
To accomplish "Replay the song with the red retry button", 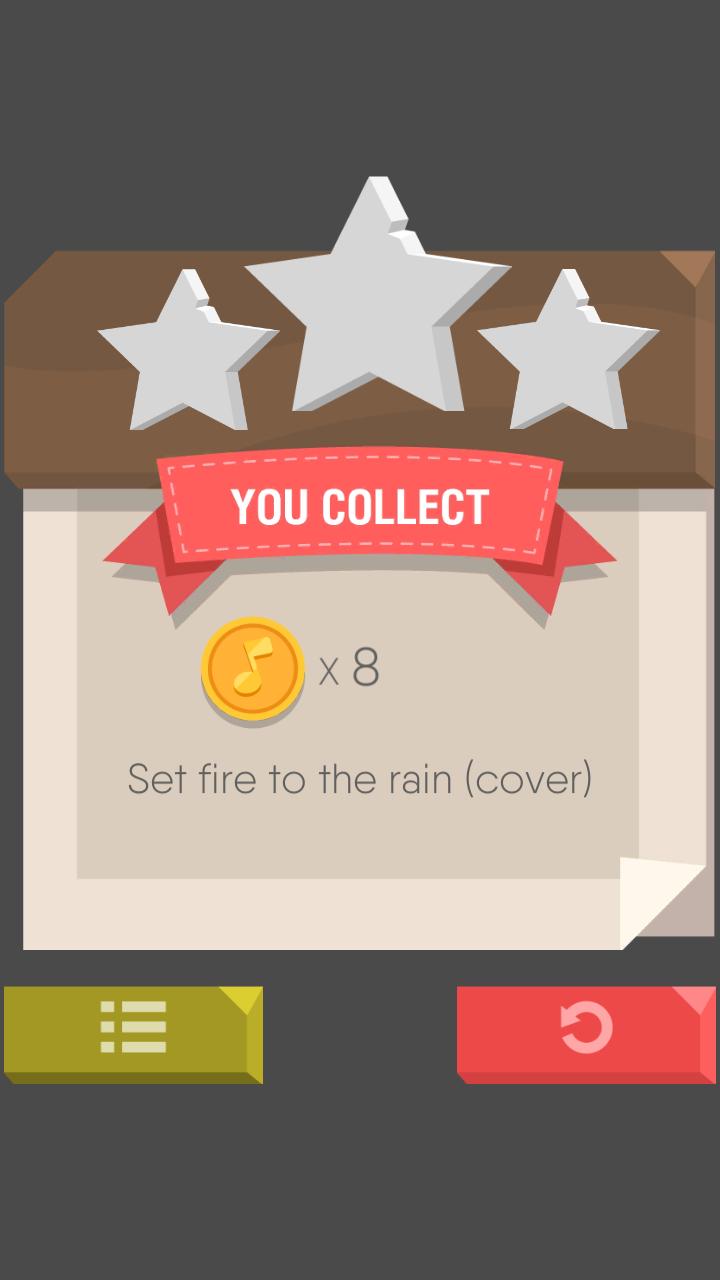I will coord(586,1030).
